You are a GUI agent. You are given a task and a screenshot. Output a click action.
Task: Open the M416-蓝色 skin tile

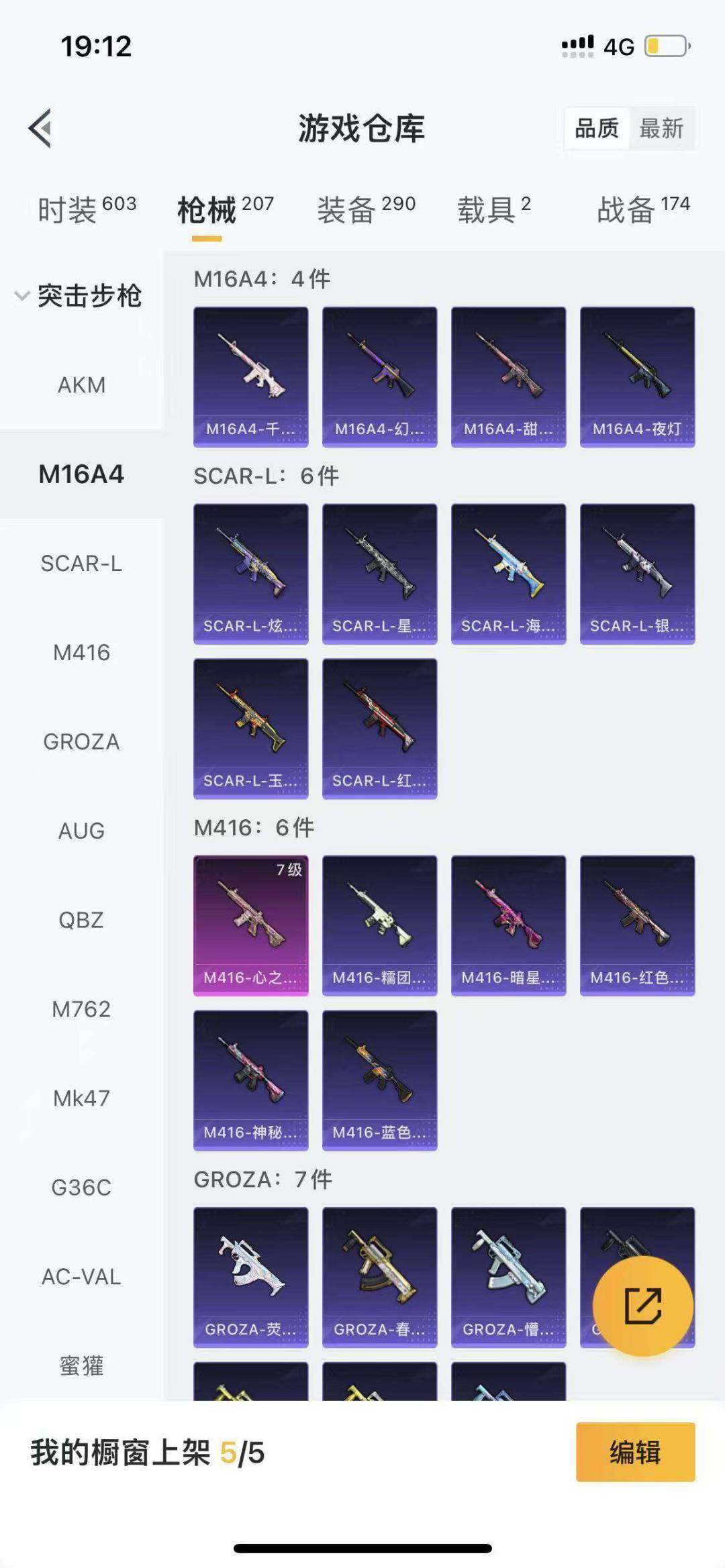tap(379, 1080)
